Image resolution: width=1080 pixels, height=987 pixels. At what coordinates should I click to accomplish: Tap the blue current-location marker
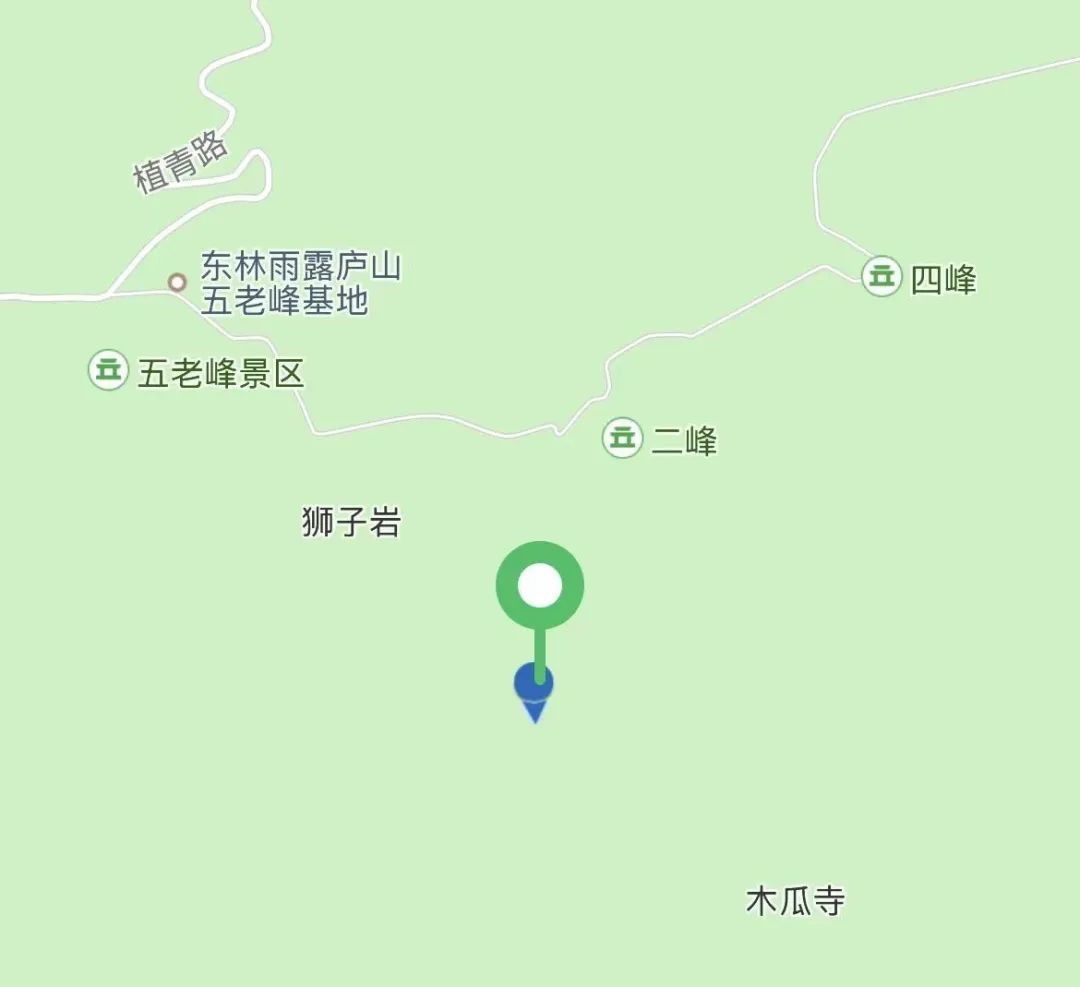pyautogui.click(x=534, y=687)
